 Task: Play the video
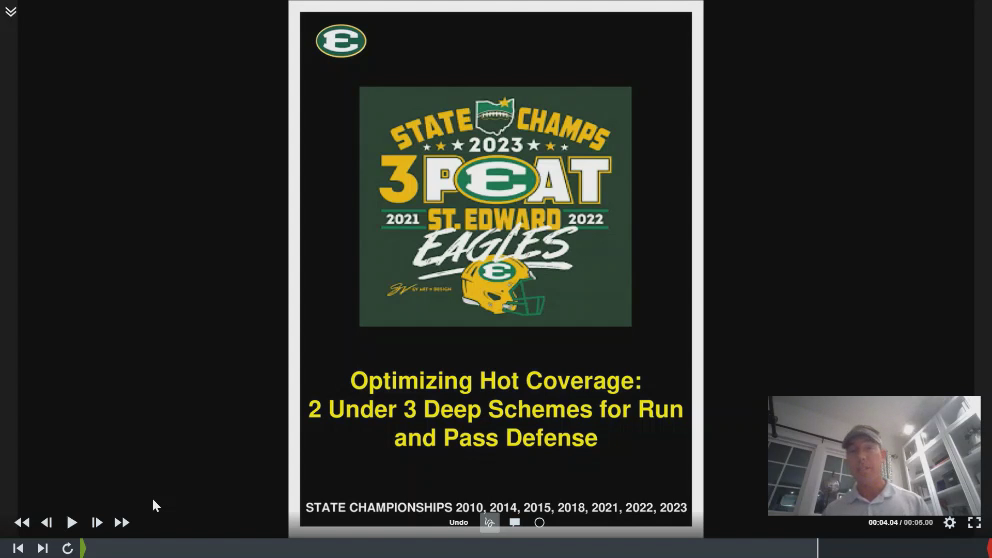(x=72, y=523)
